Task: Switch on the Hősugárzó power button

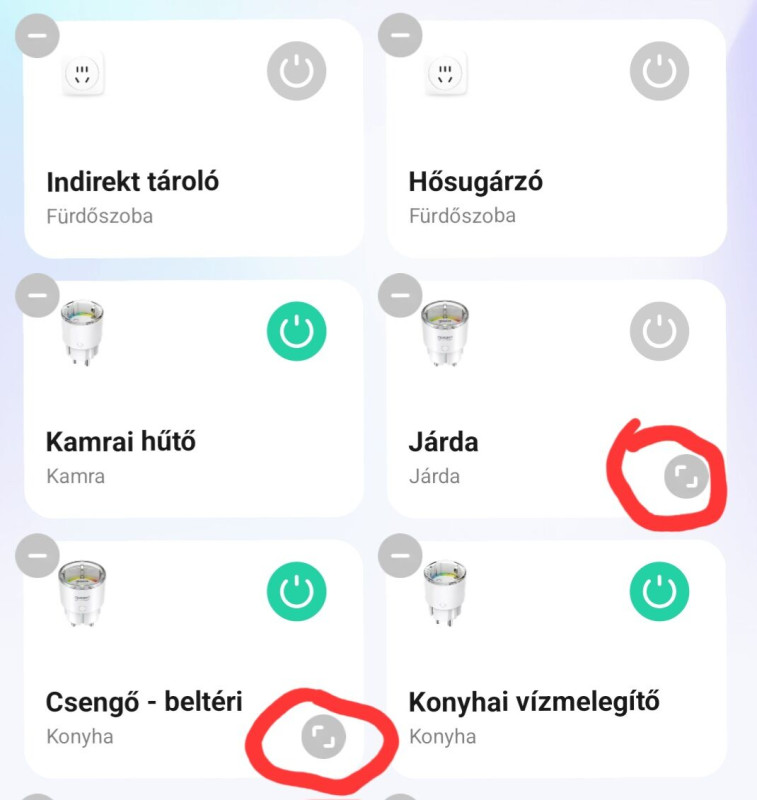Action: coord(659,71)
